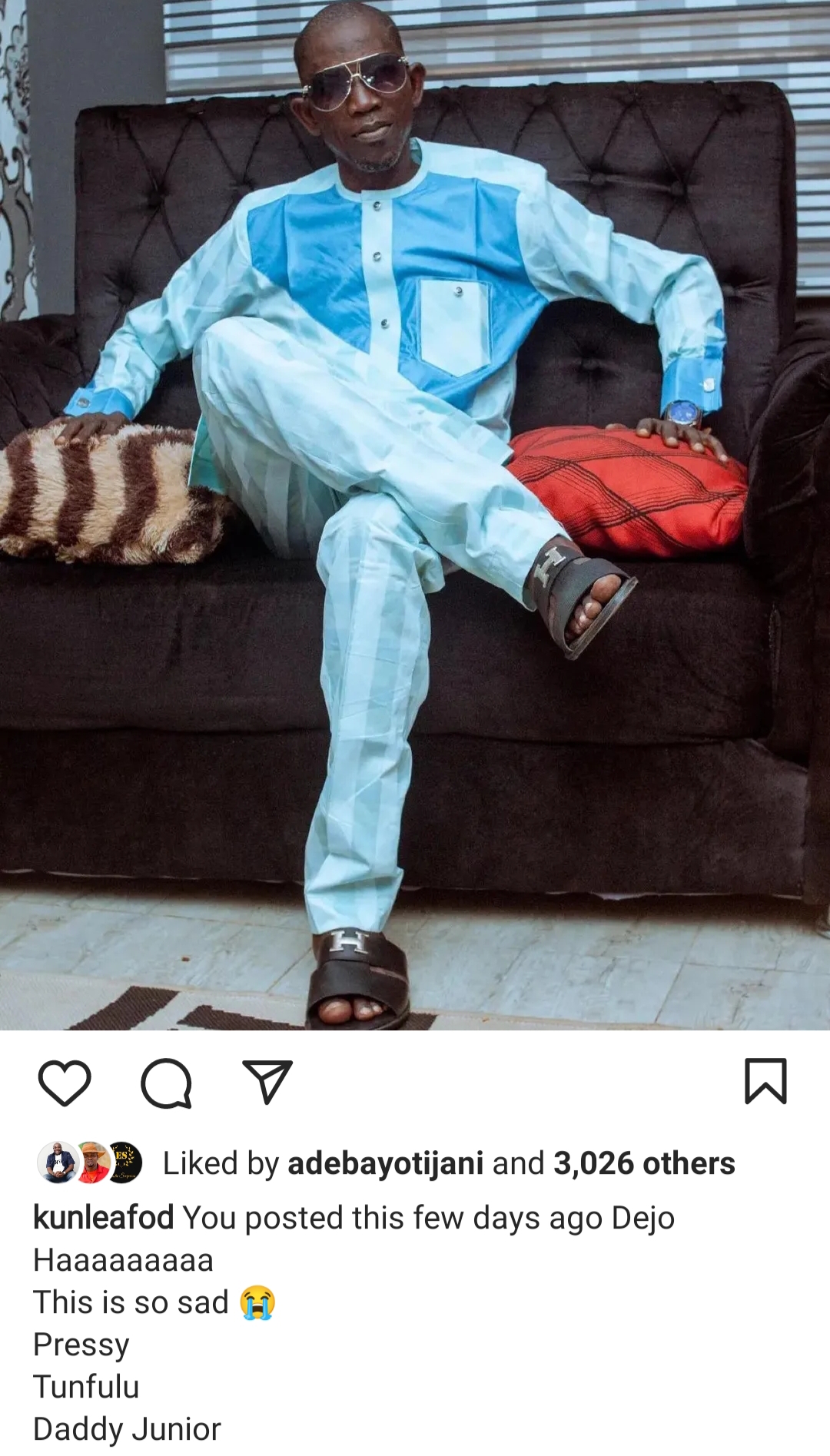Open adebayotijani's profile from the likes line
This screenshot has height=1456, width=830.
[x=385, y=1163]
